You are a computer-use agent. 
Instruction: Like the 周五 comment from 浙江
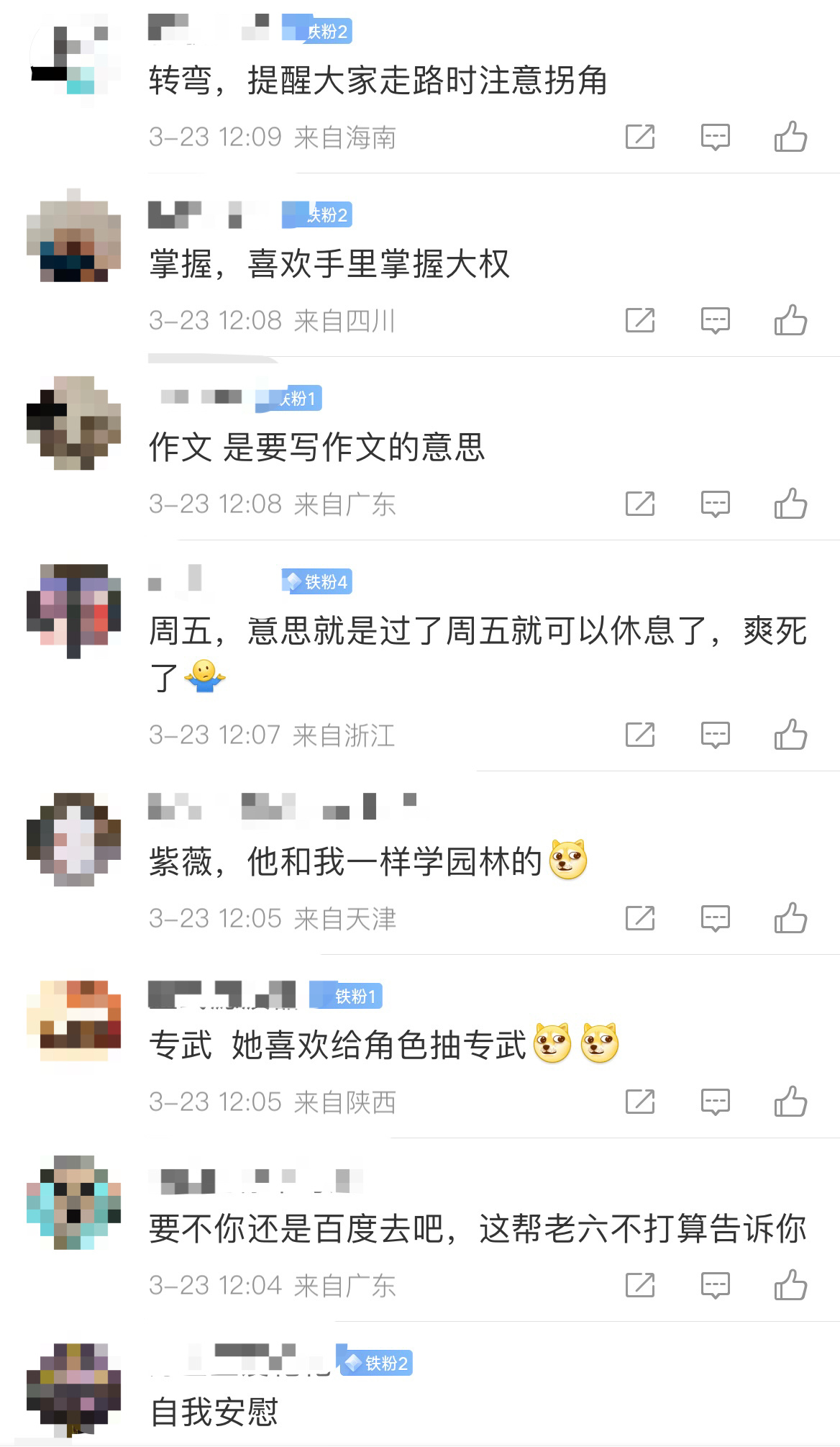tap(790, 735)
